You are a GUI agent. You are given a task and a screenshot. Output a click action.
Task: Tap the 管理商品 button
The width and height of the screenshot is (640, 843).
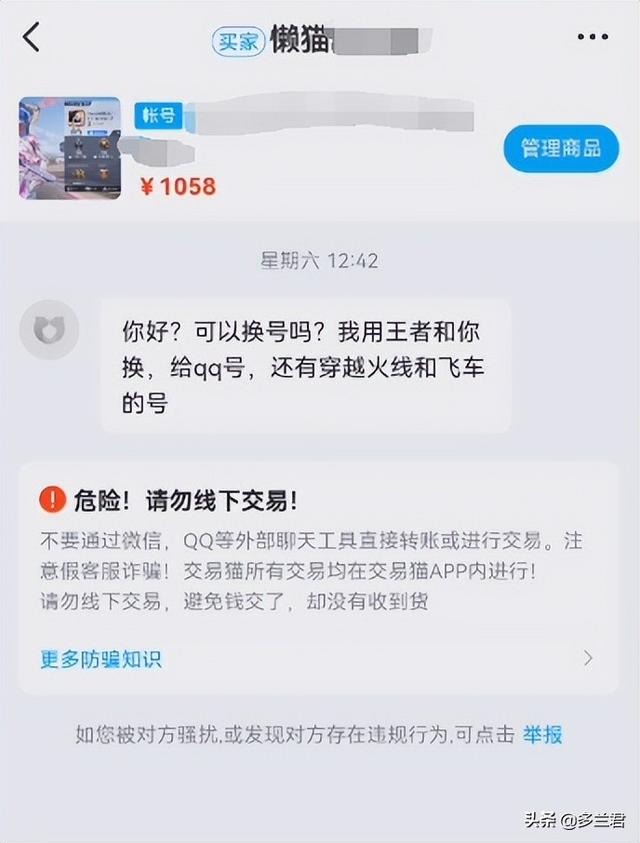pos(560,149)
